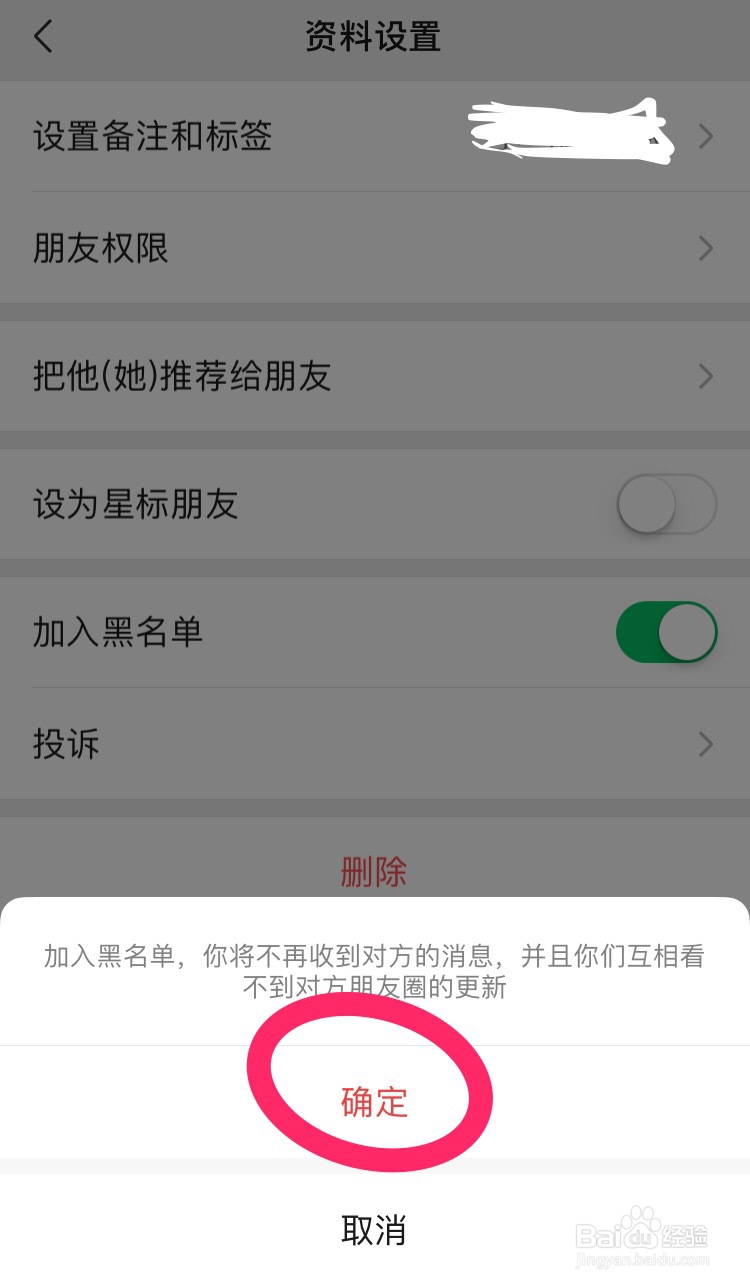Expand the 投诉 complaint entry
The image size is (750, 1286).
click(x=300, y=744)
